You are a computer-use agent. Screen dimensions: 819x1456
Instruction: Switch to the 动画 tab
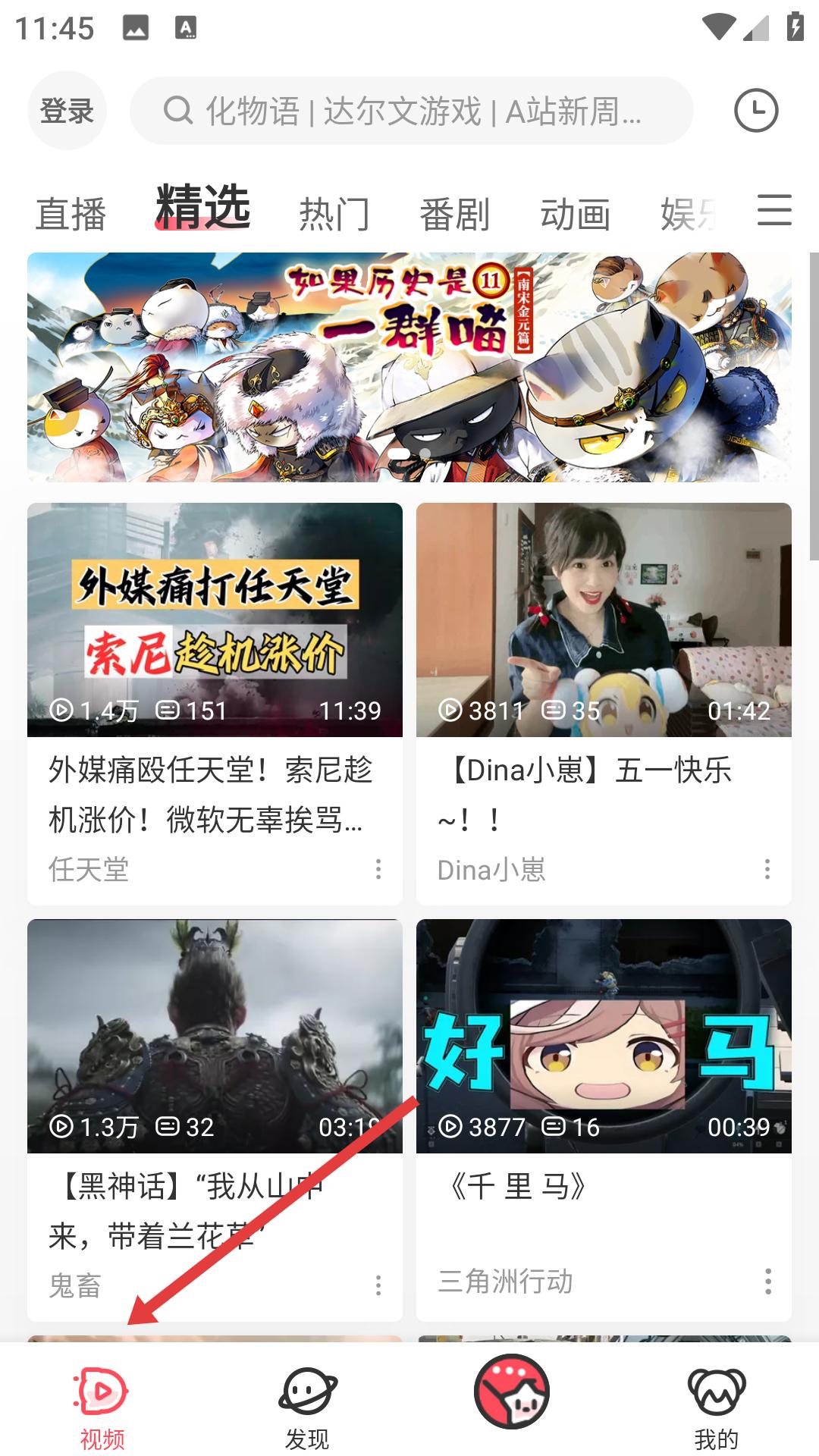(576, 214)
